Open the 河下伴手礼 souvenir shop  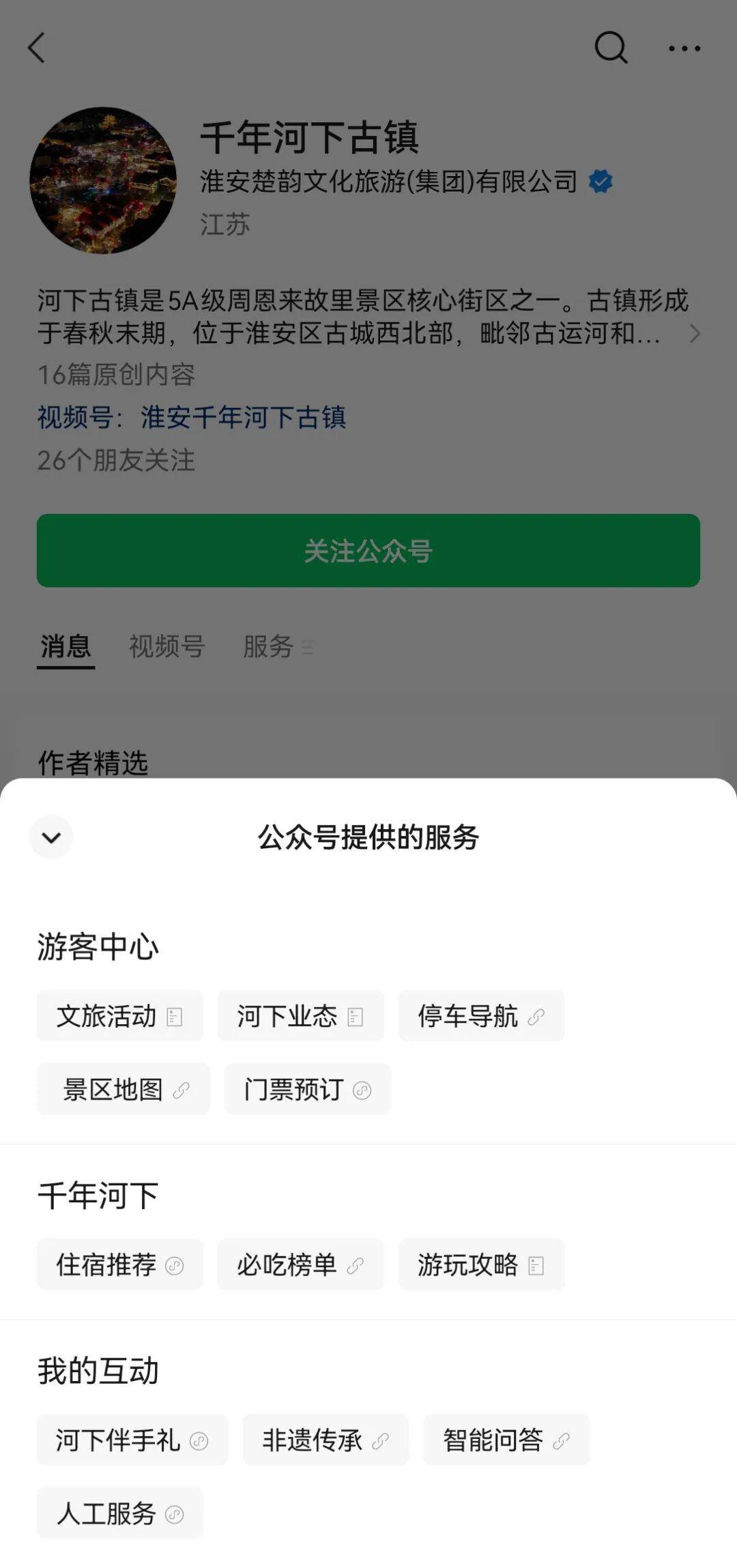(132, 1440)
